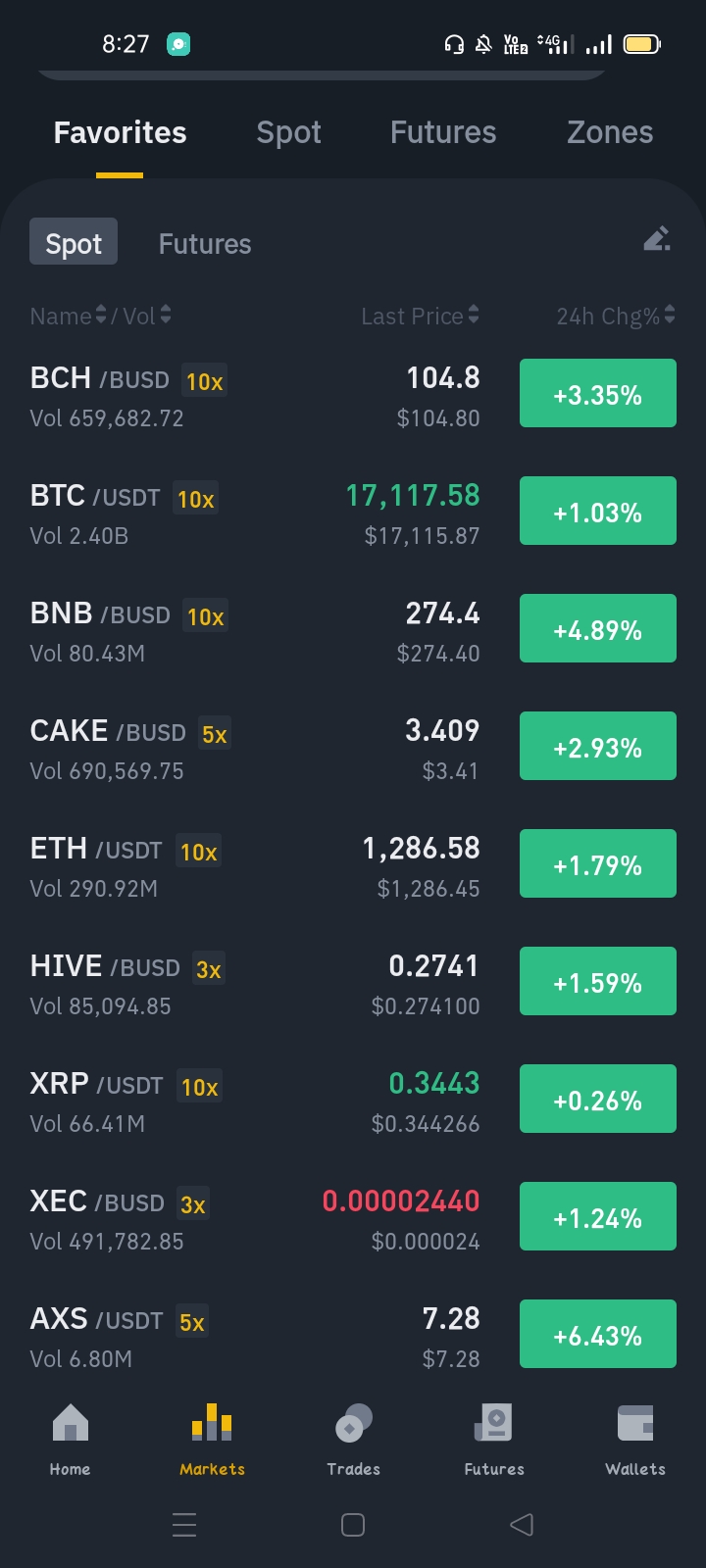Switch to the Zones top tab
706x1568 pixels.
(x=610, y=132)
